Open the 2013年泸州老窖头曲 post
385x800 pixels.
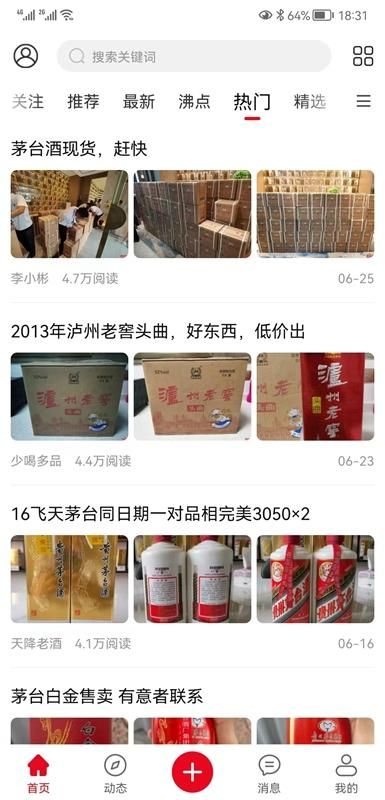158,332
